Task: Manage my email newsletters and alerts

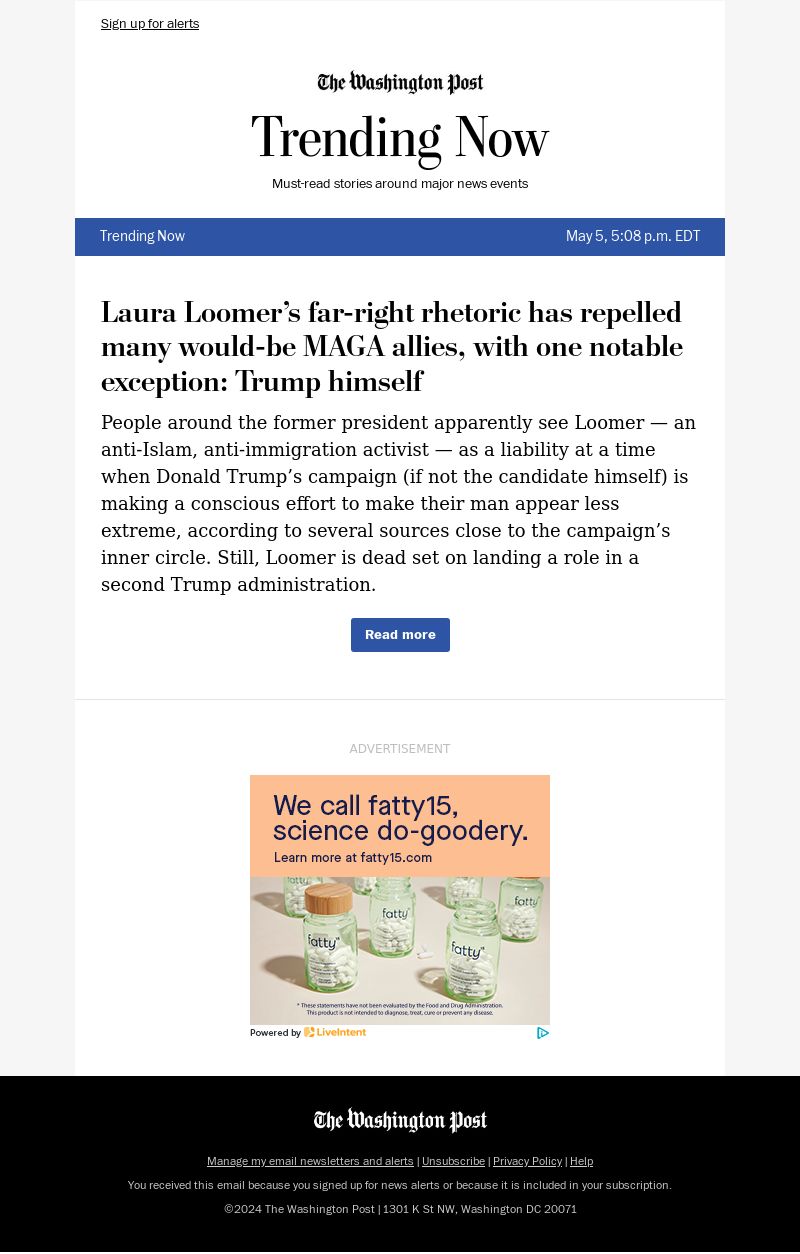Action: click(x=310, y=1161)
